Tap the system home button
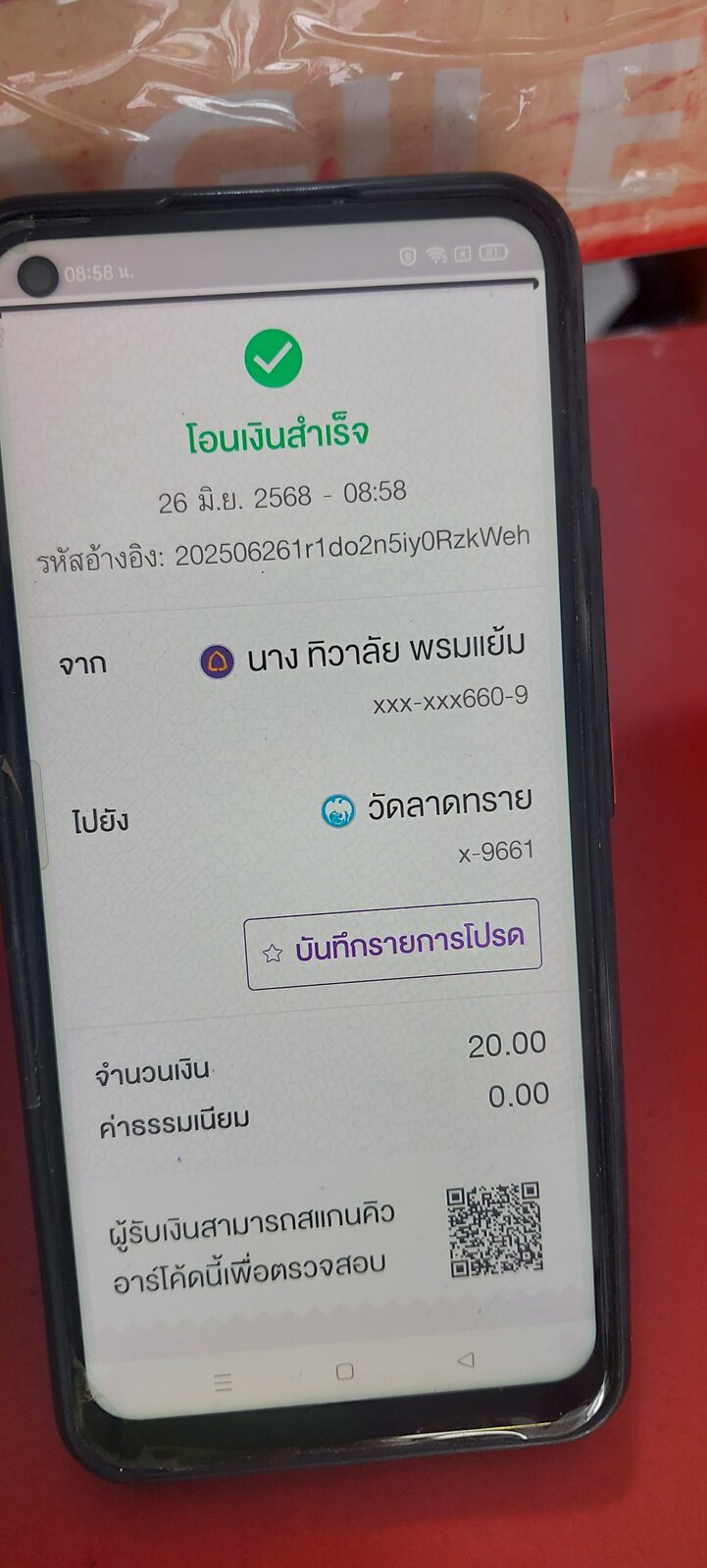This screenshot has height=1568, width=707. (344, 1371)
